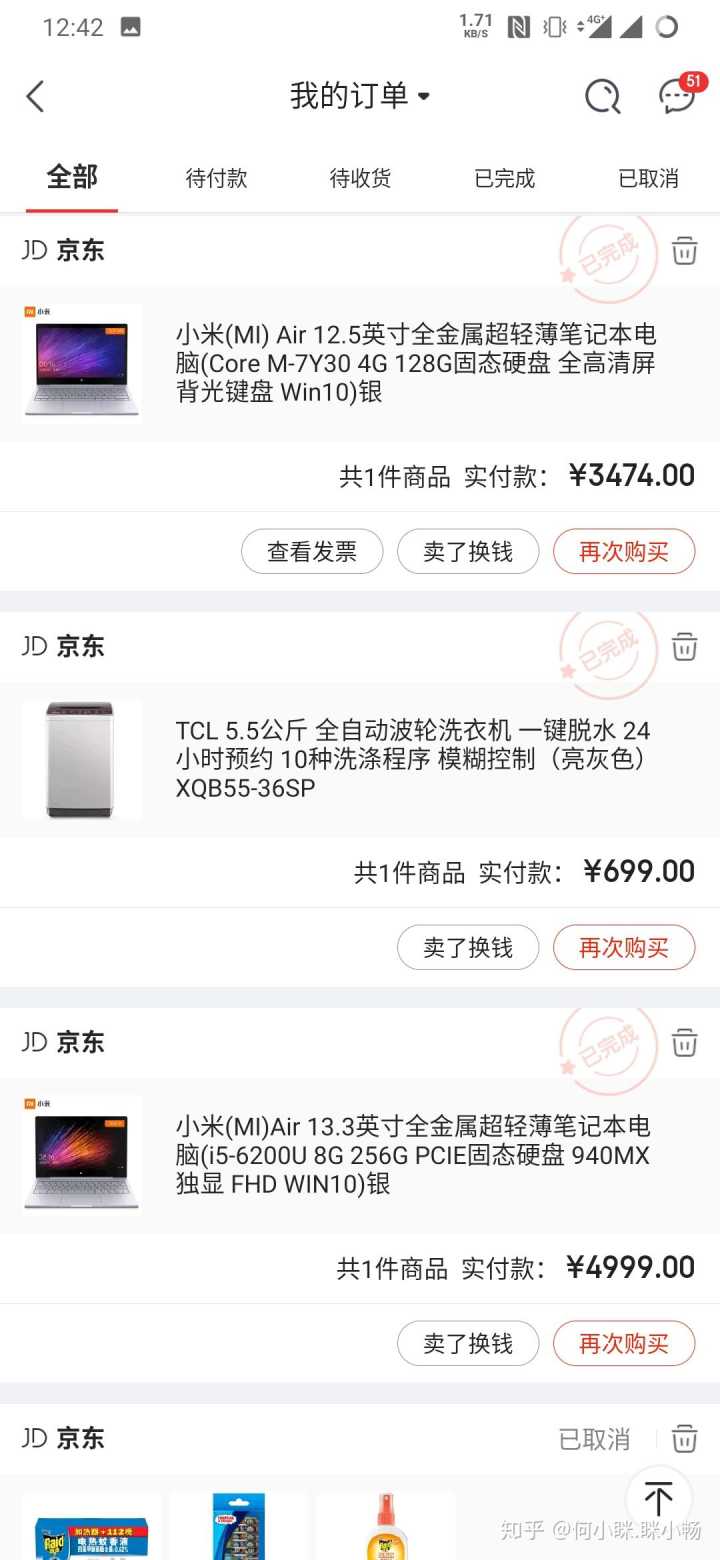
Task: Search my orders
Action: click(602, 96)
